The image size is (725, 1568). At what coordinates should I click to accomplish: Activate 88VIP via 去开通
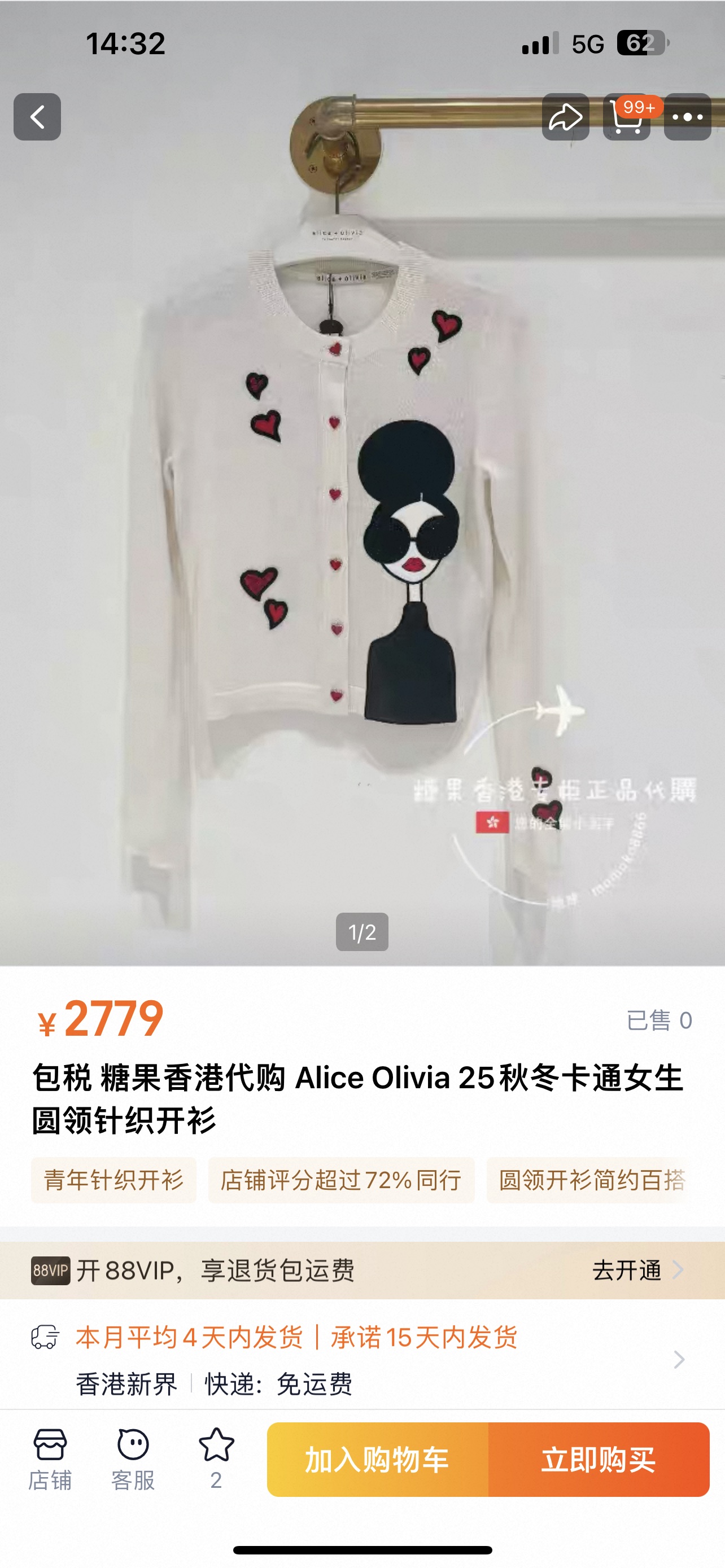point(636,1271)
